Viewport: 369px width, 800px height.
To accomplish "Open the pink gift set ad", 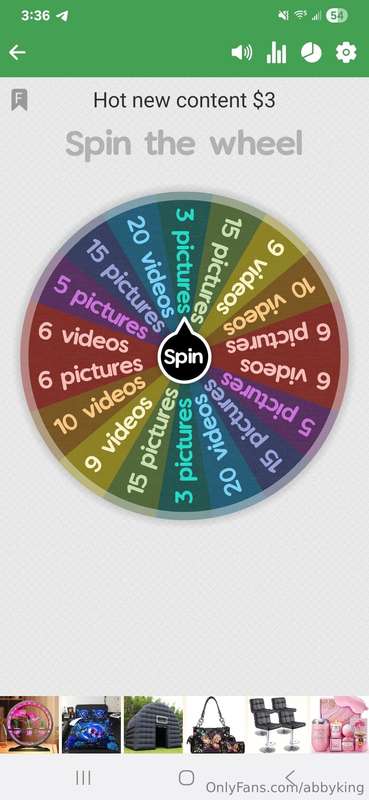I will pos(340,724).
